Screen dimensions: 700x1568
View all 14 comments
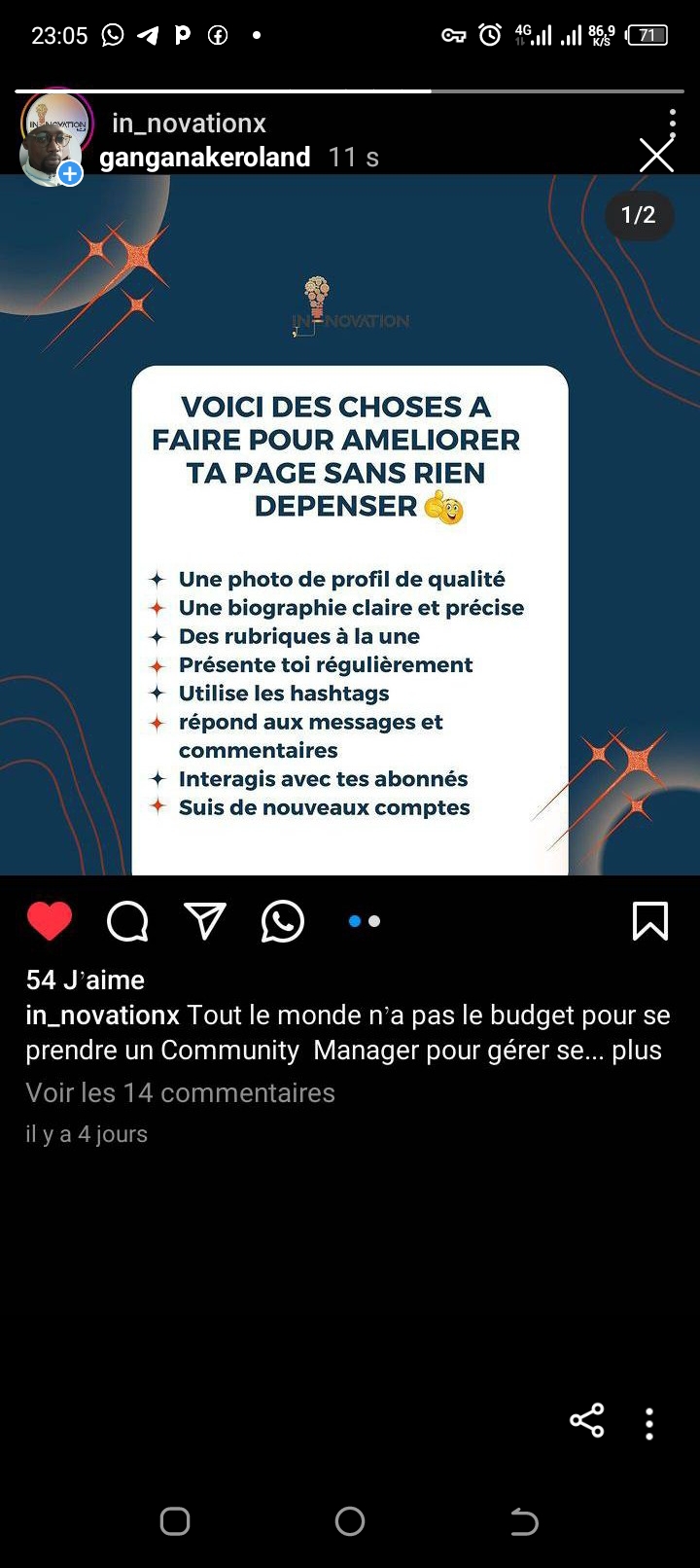coord(180,1092)
